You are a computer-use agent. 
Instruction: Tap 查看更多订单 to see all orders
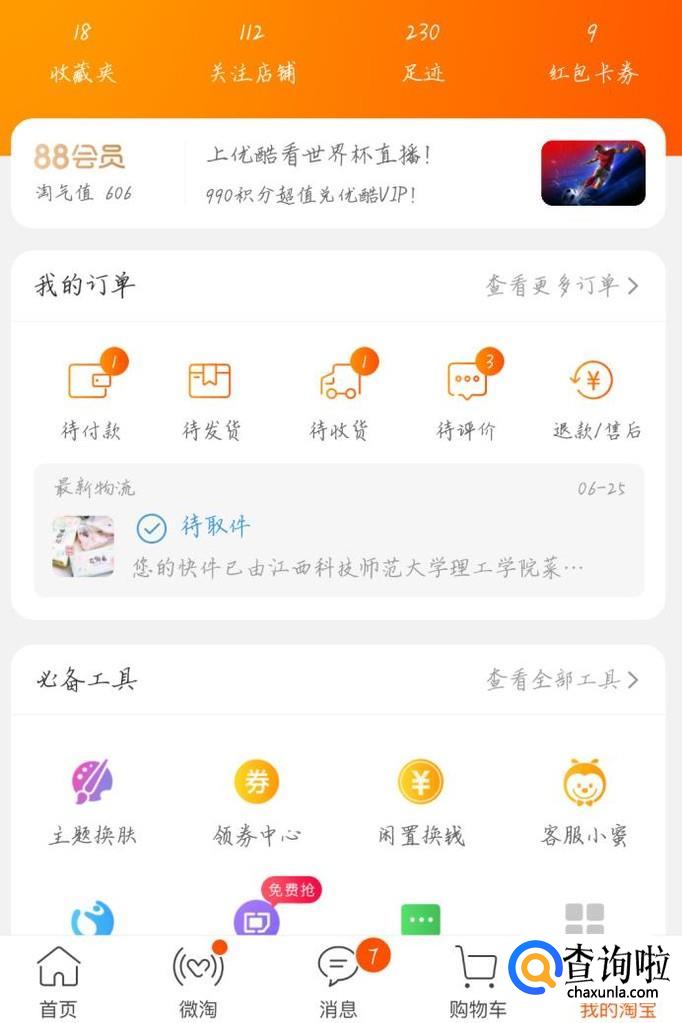[x=562, y=286]
